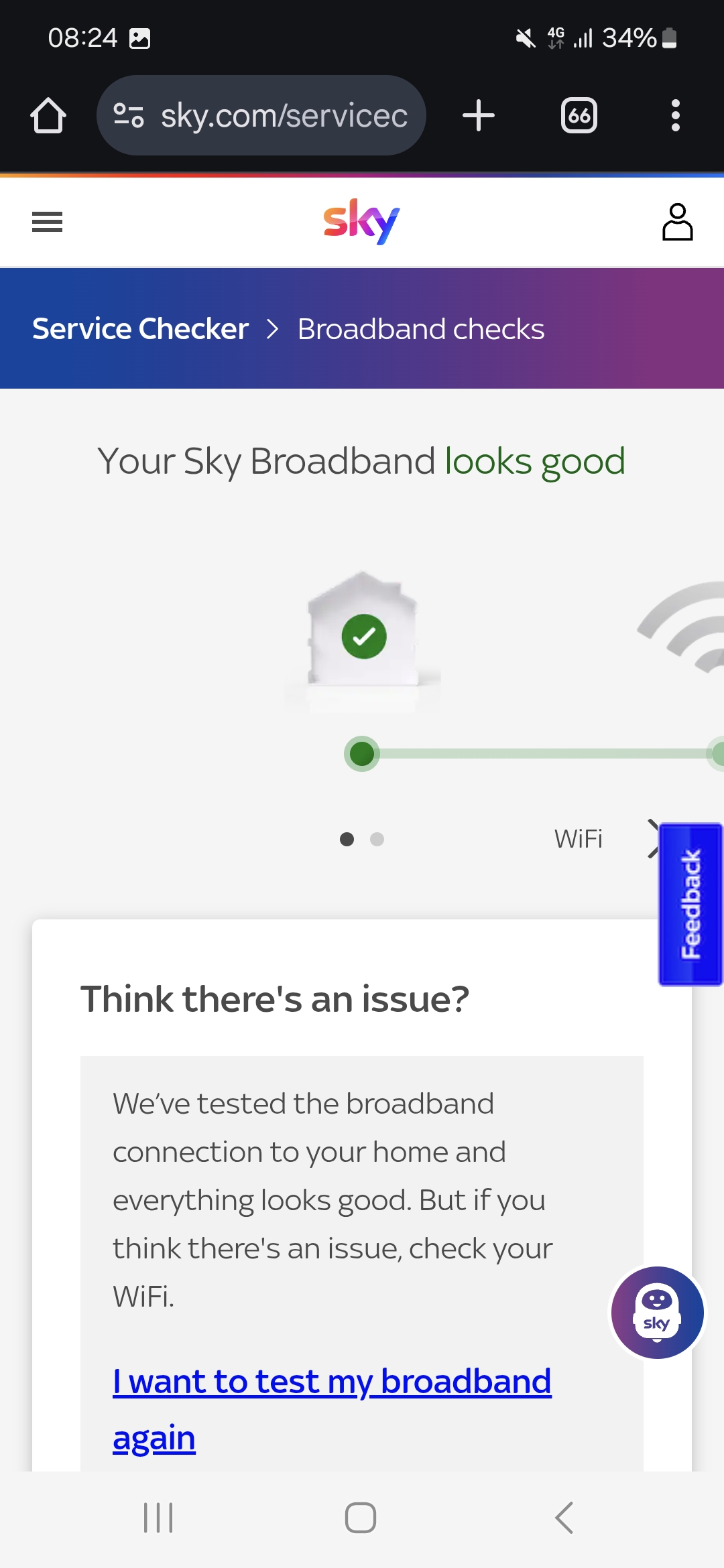Select the first carousel page dot
Viewport: 724px width, 1568px height.
pos(347,839)
